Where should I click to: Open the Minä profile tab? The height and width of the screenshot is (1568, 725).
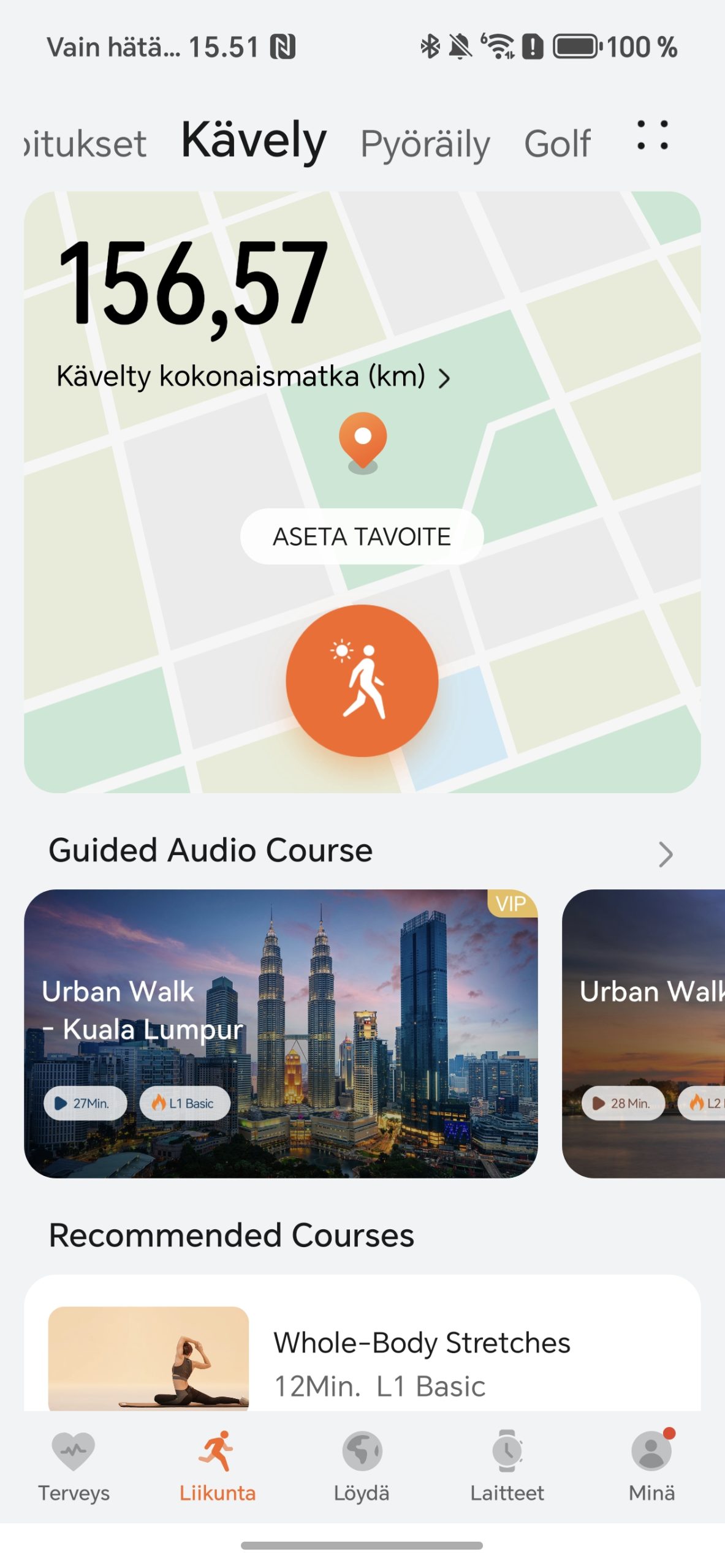[651, 1466]
